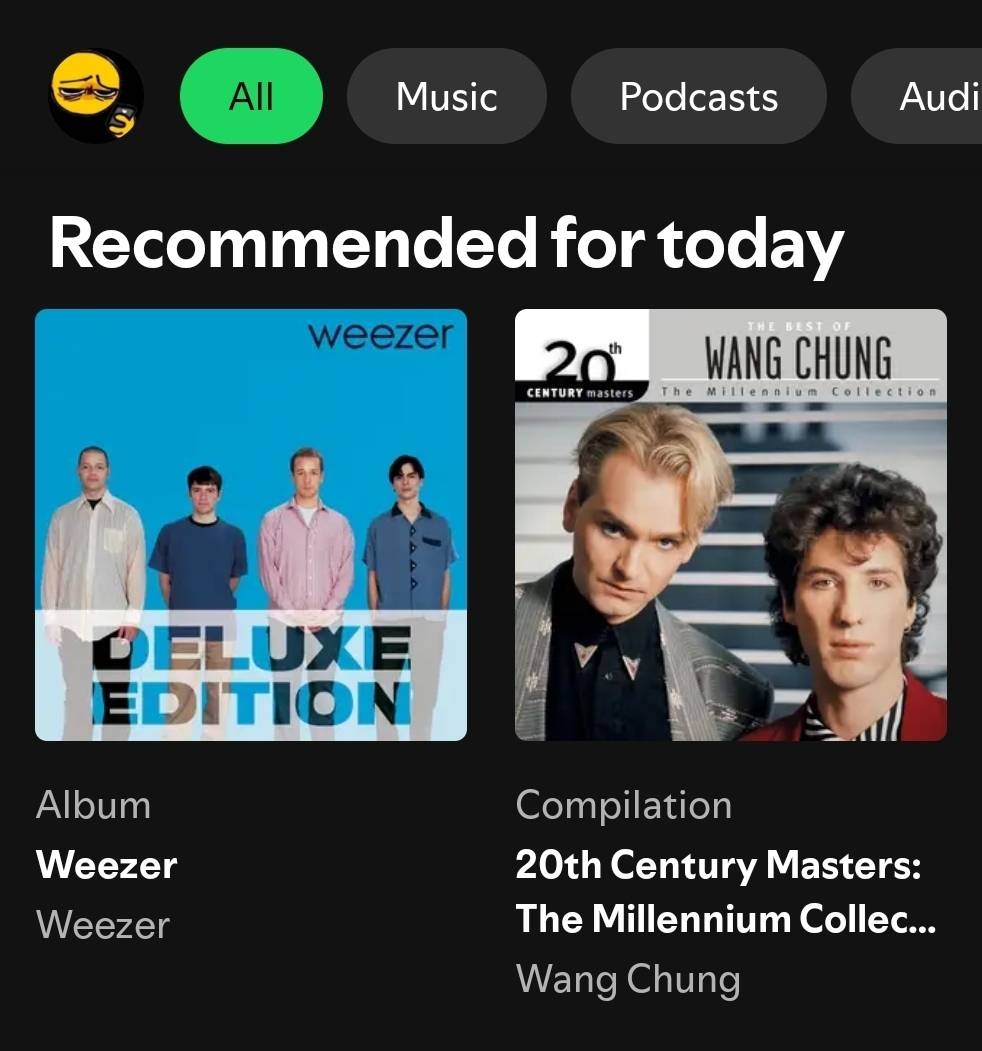Image resolution: width=982 pixels, height=1051 pixels.
Task: Open the Weezer Deluxe Edition album
Action: pyautogui.click(x=251, y=525)
